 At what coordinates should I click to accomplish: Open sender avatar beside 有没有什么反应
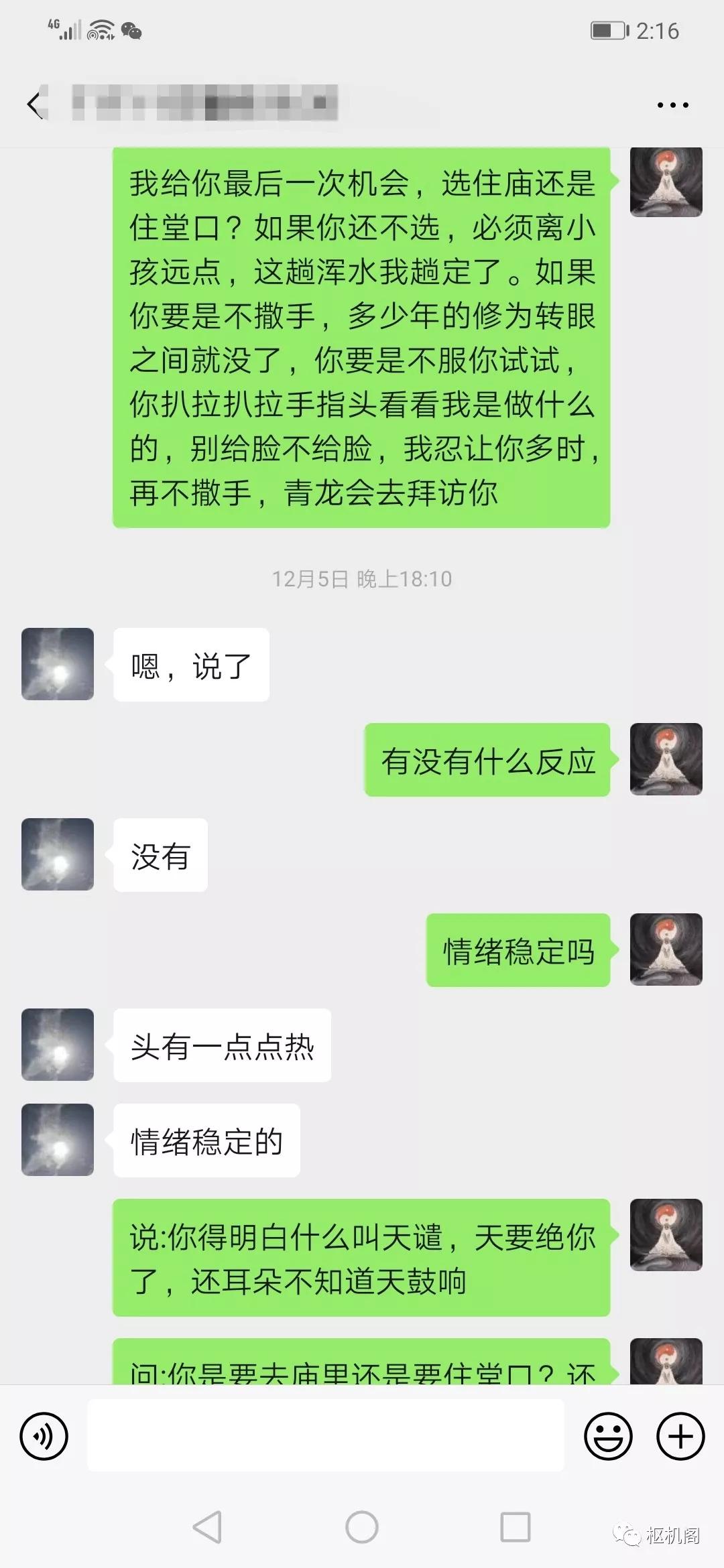(x=666, y=759)
